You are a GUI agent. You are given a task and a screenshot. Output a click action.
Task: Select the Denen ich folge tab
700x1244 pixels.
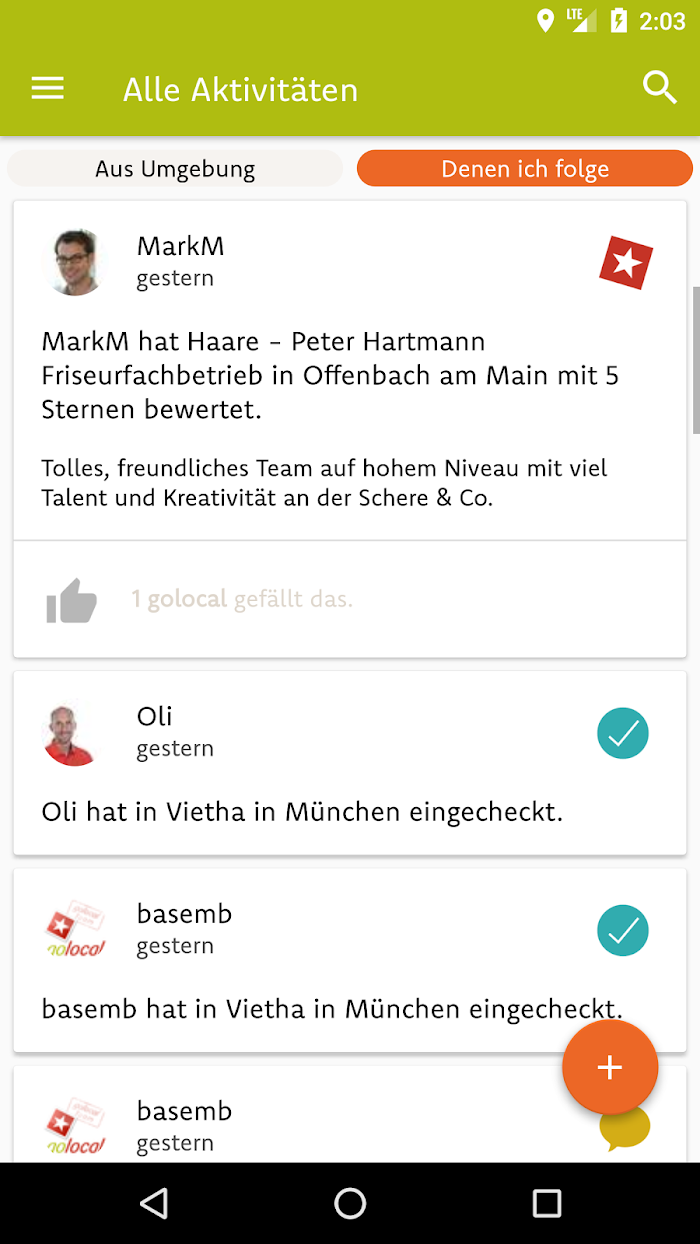525,169
